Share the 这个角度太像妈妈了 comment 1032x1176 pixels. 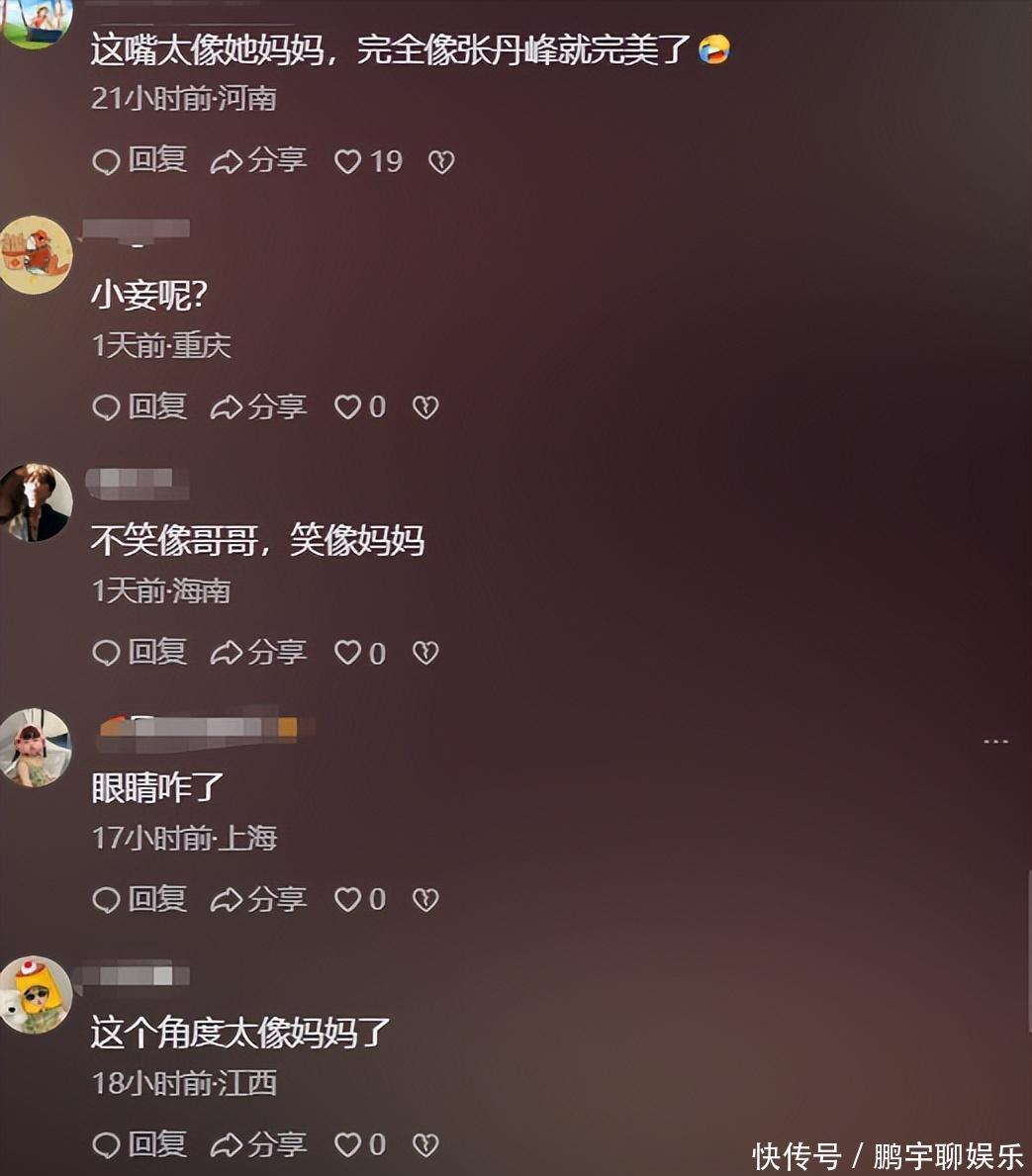click(258, 1143)
